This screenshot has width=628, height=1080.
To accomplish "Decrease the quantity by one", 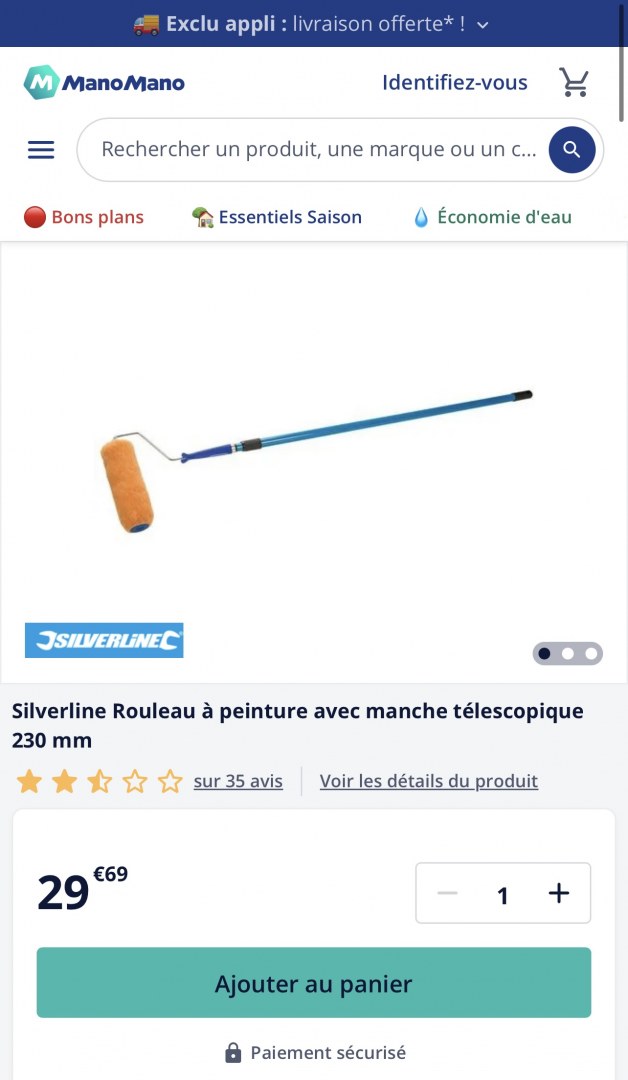I will 447,893.
